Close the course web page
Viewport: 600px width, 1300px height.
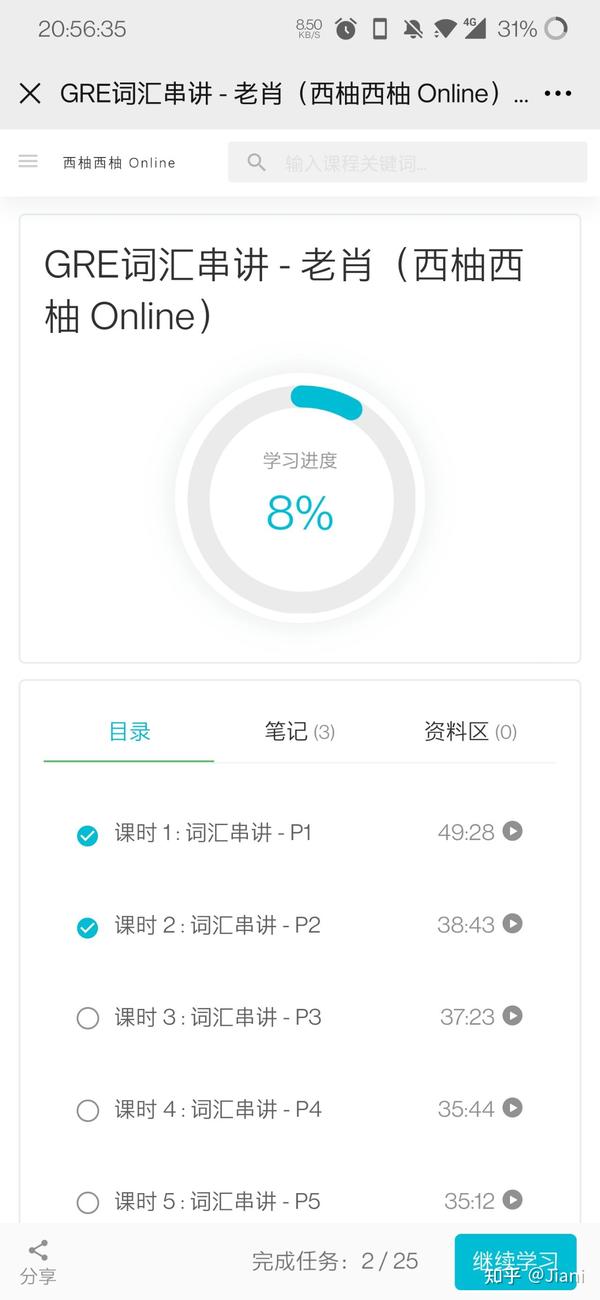30,94
